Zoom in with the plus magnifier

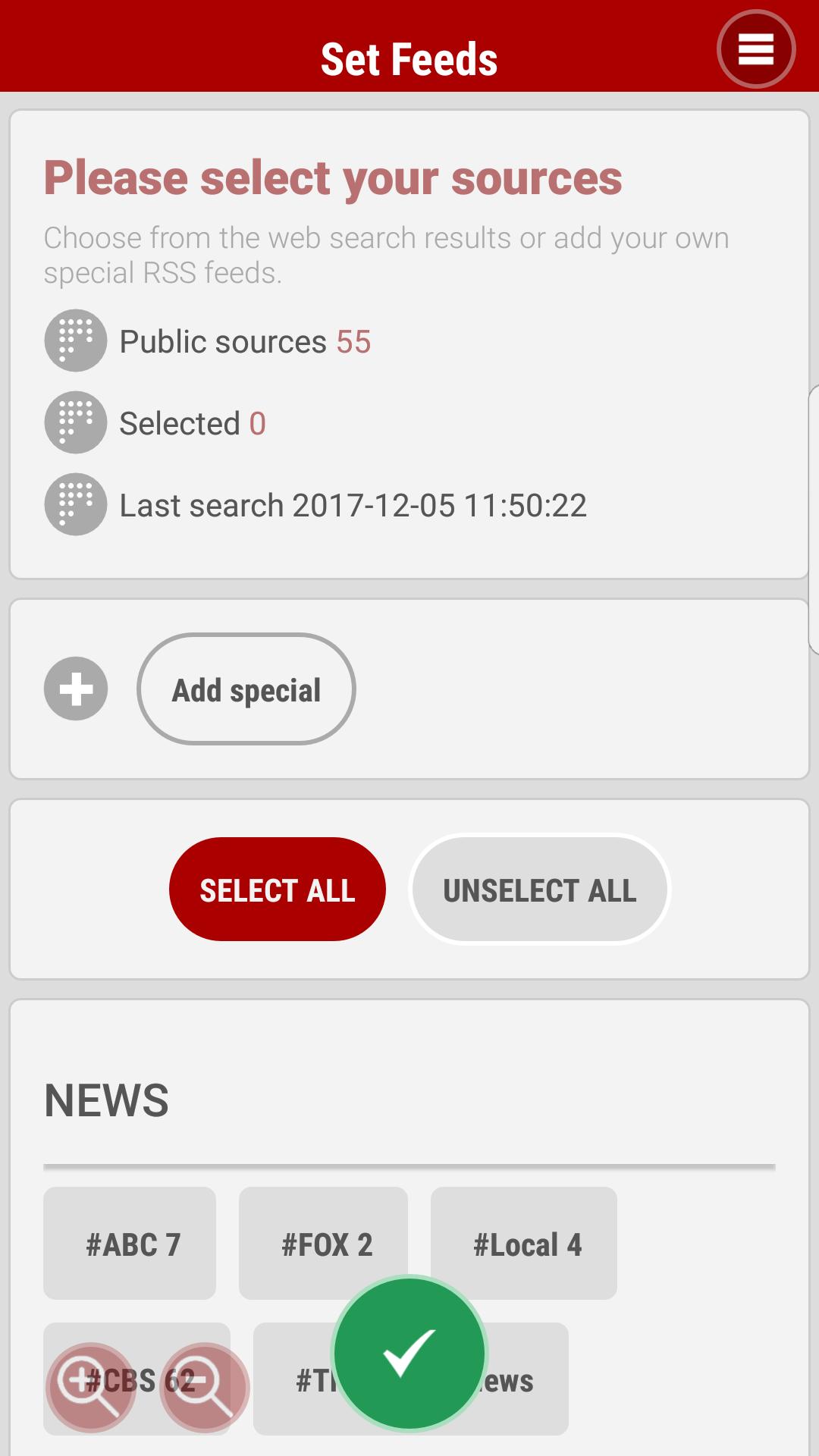pyautogui.click(x=91, y=1387)
